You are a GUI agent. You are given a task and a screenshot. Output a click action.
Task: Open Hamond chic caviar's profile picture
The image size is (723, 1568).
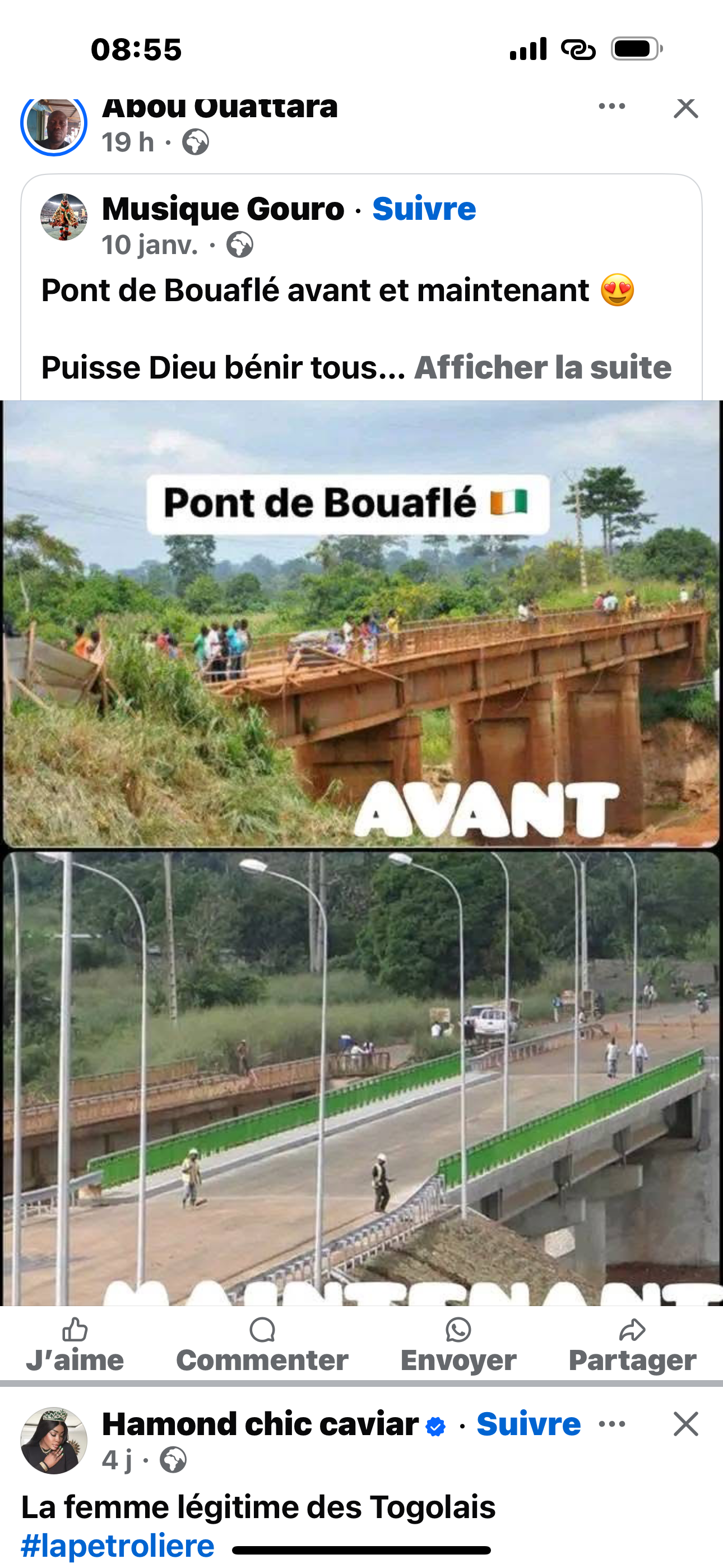click(54, 1441)
